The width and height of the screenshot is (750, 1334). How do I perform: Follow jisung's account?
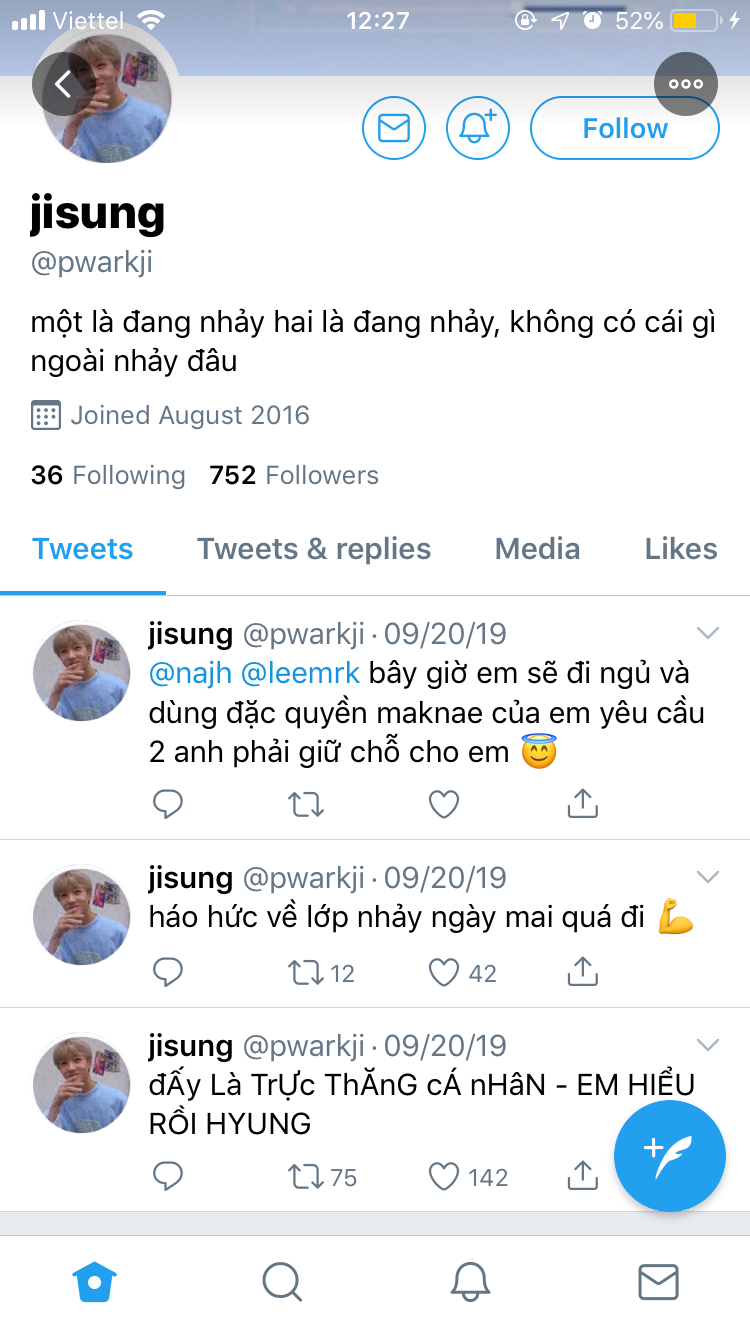click(625, 128)
